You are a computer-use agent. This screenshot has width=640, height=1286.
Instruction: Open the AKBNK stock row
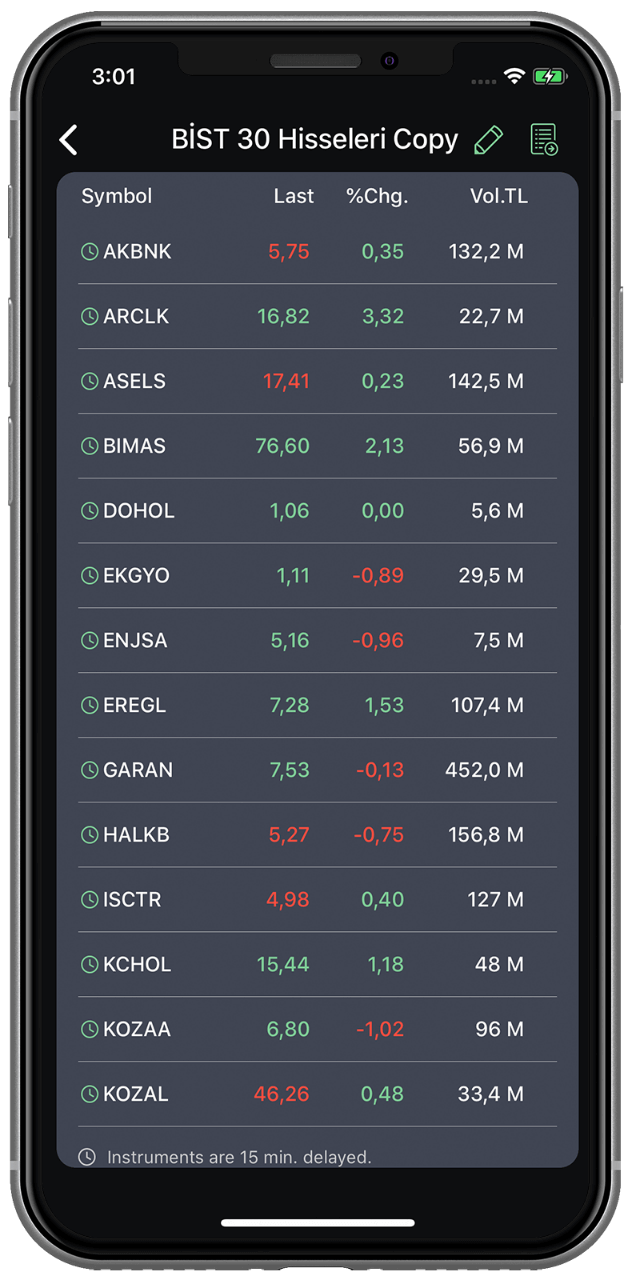point(318,252)
